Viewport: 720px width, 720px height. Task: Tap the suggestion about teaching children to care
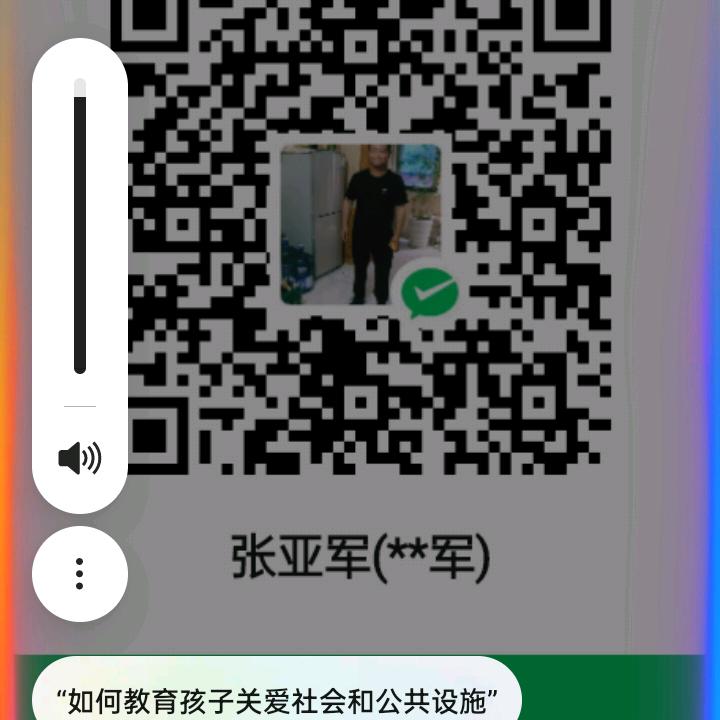pos(275,700)
